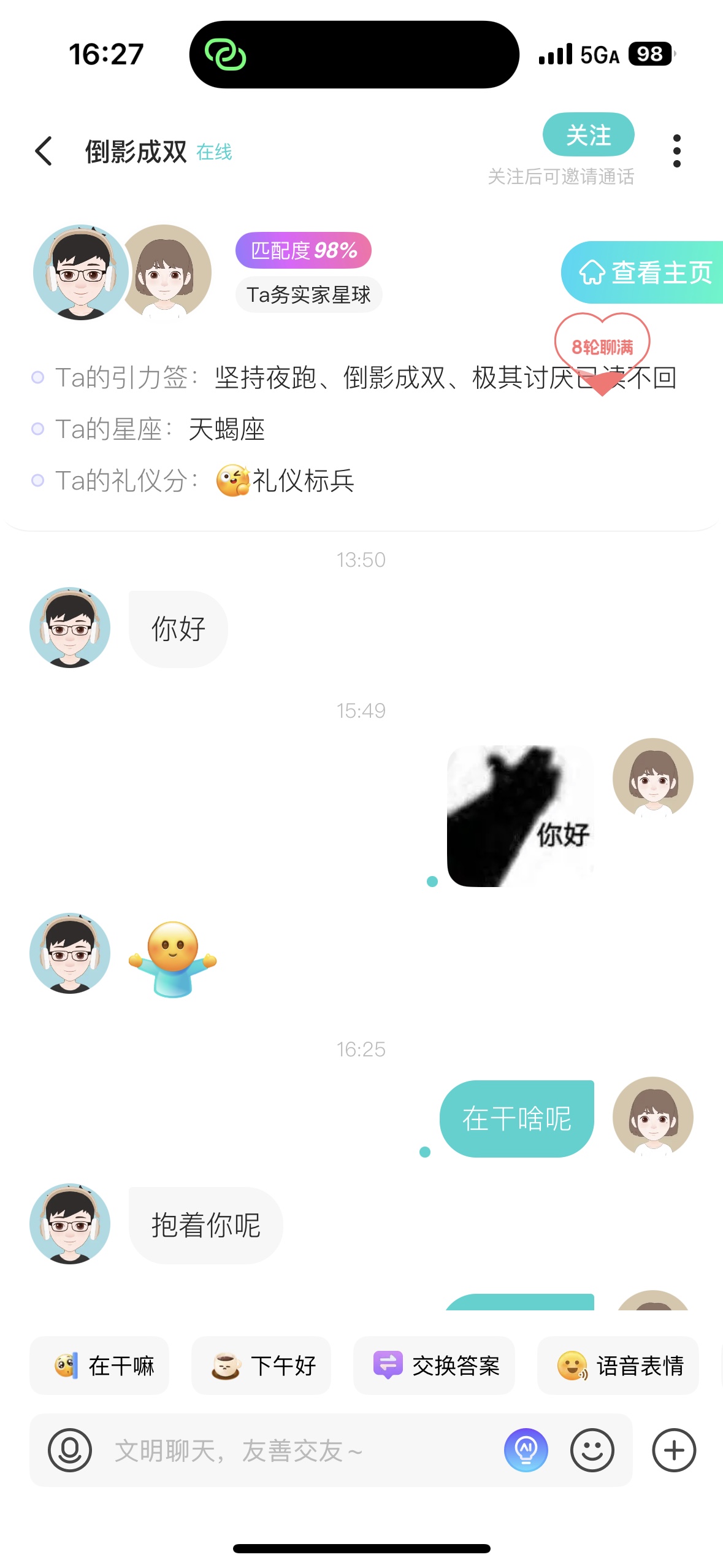Open the plus attachment menu
This screenshot has width=723, height=1568.
[x=674, y=1450]
